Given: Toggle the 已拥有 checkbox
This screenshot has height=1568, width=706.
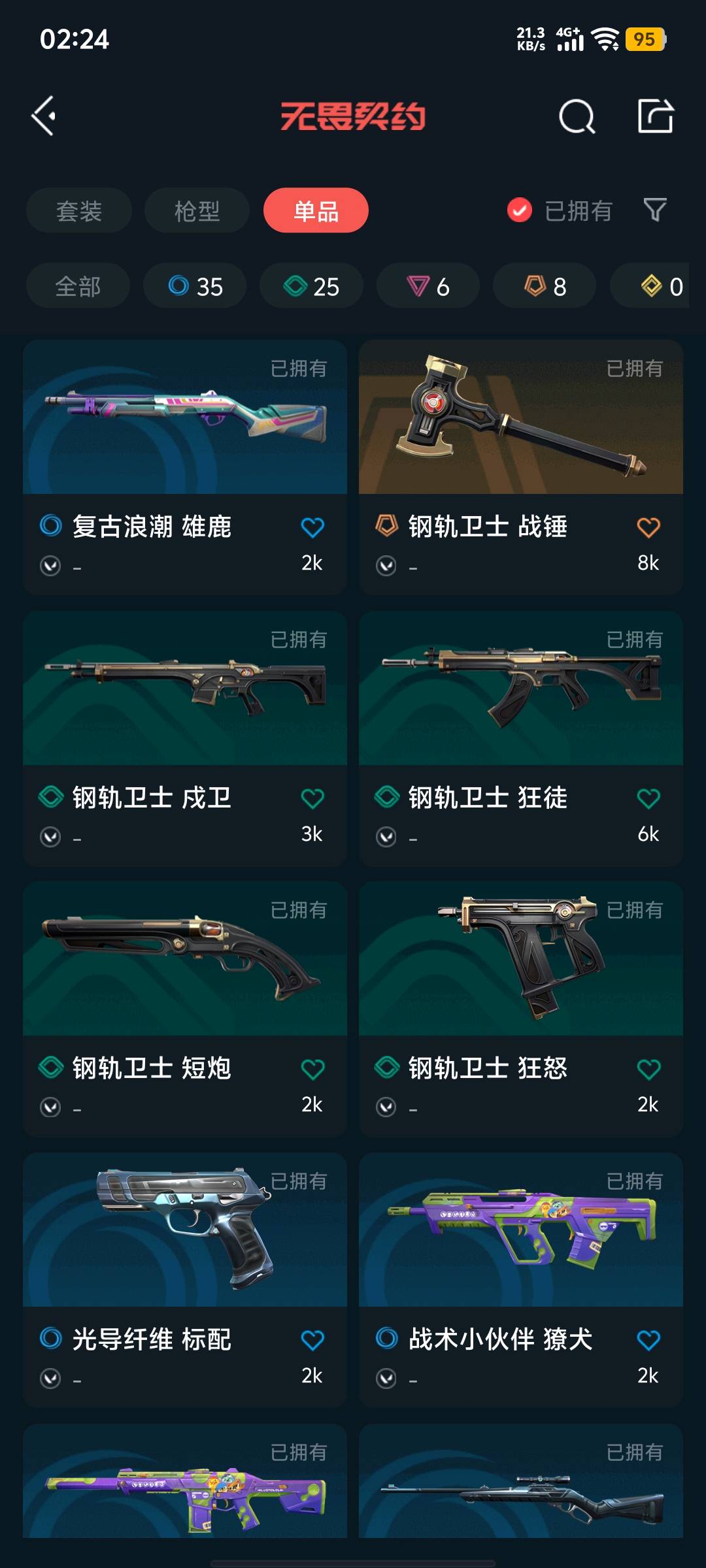Looking at the screenshot, I should point(520,210).
